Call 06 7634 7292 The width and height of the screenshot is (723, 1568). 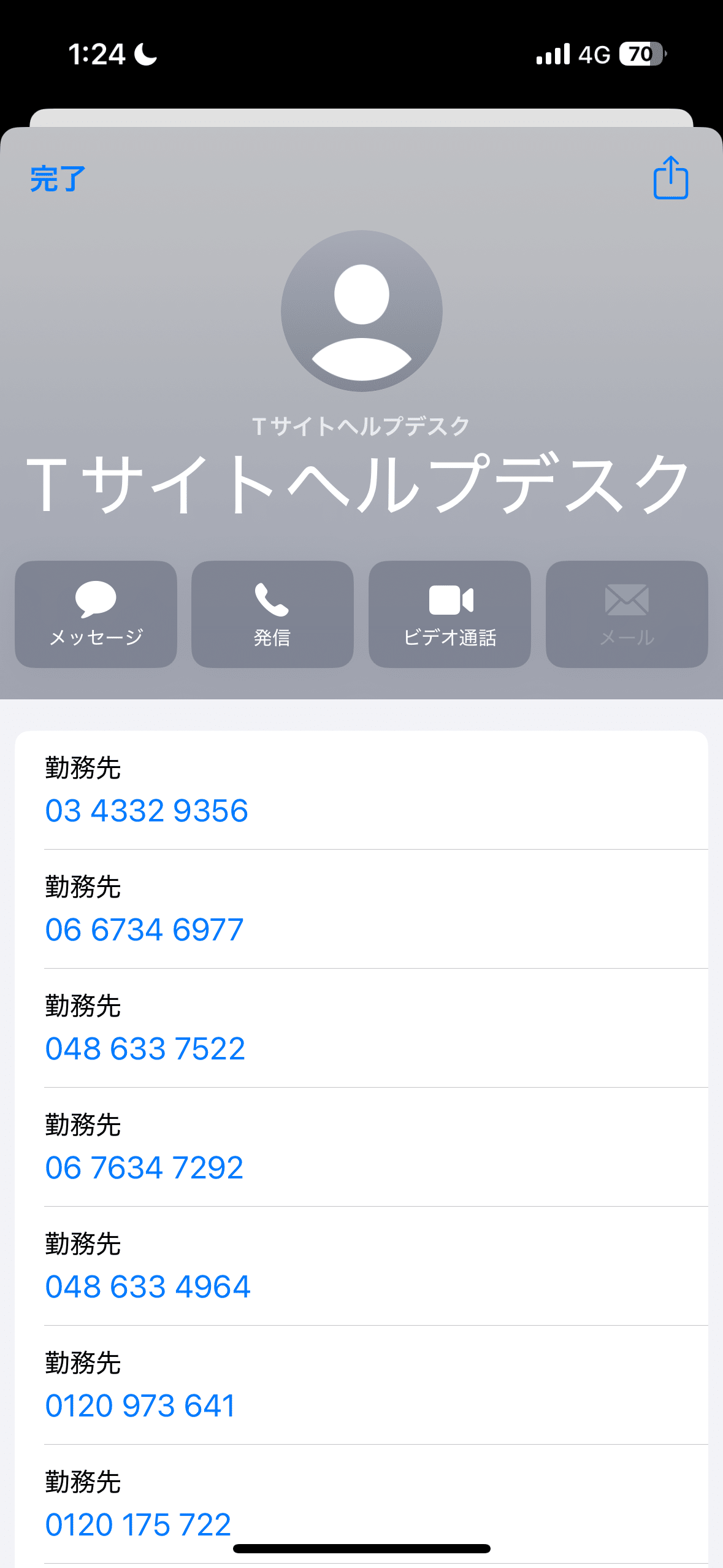[144, 1167]
